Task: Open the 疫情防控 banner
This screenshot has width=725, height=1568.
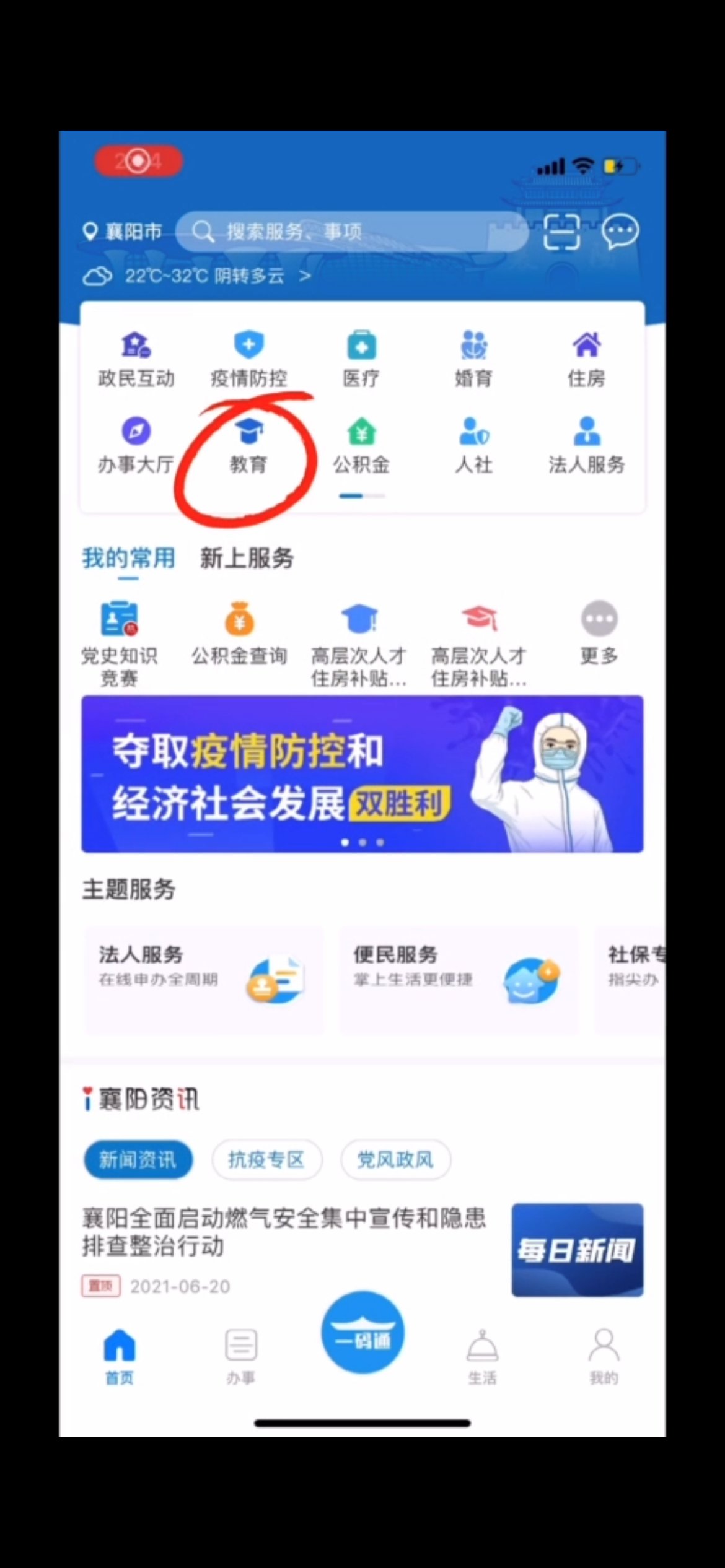Action: 362,774
